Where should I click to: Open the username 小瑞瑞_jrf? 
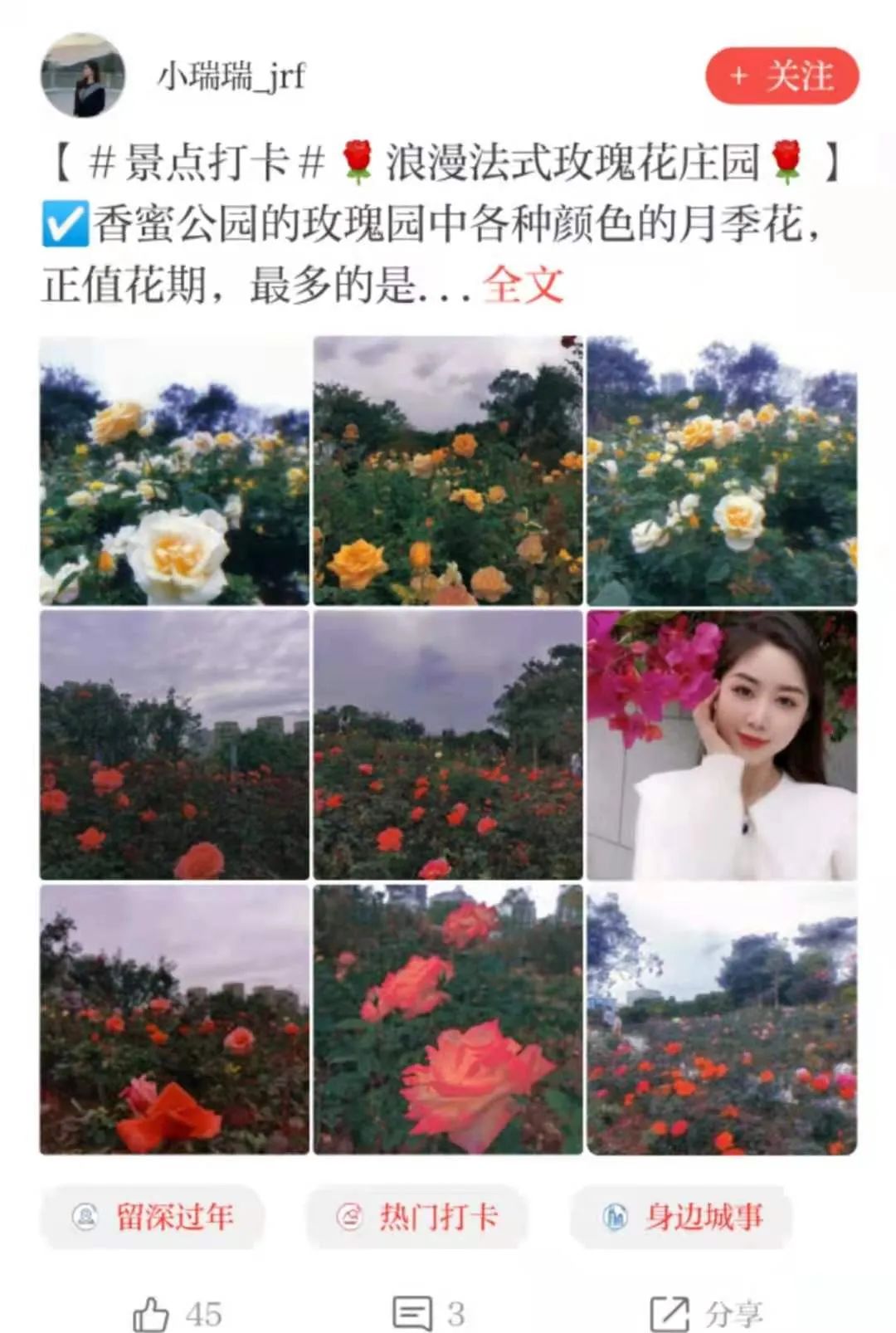coord(231,76)
